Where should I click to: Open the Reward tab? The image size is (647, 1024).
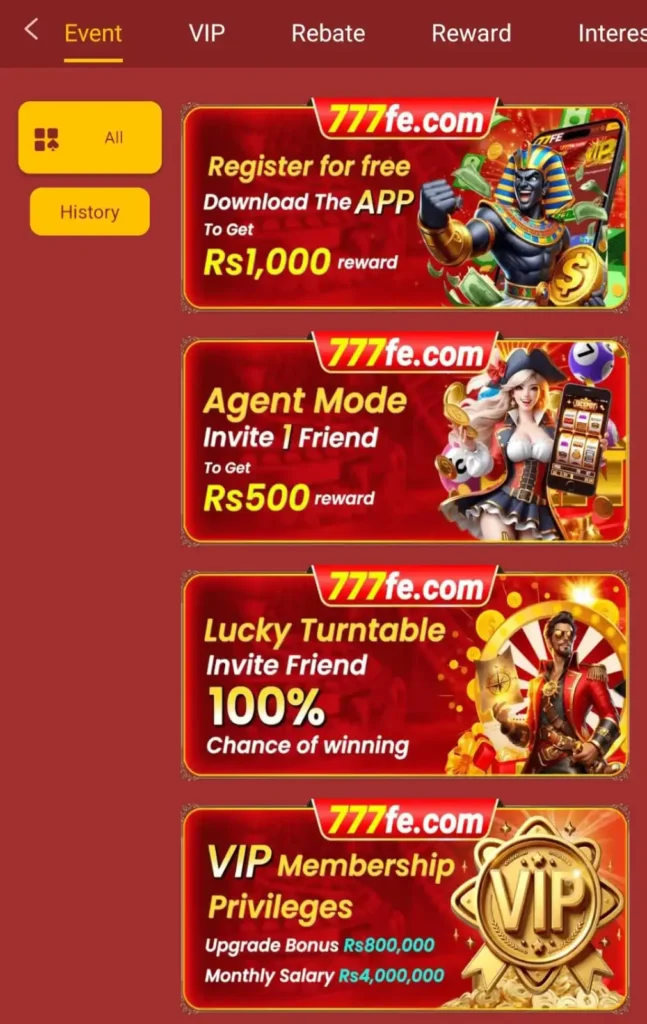[471, 33]
